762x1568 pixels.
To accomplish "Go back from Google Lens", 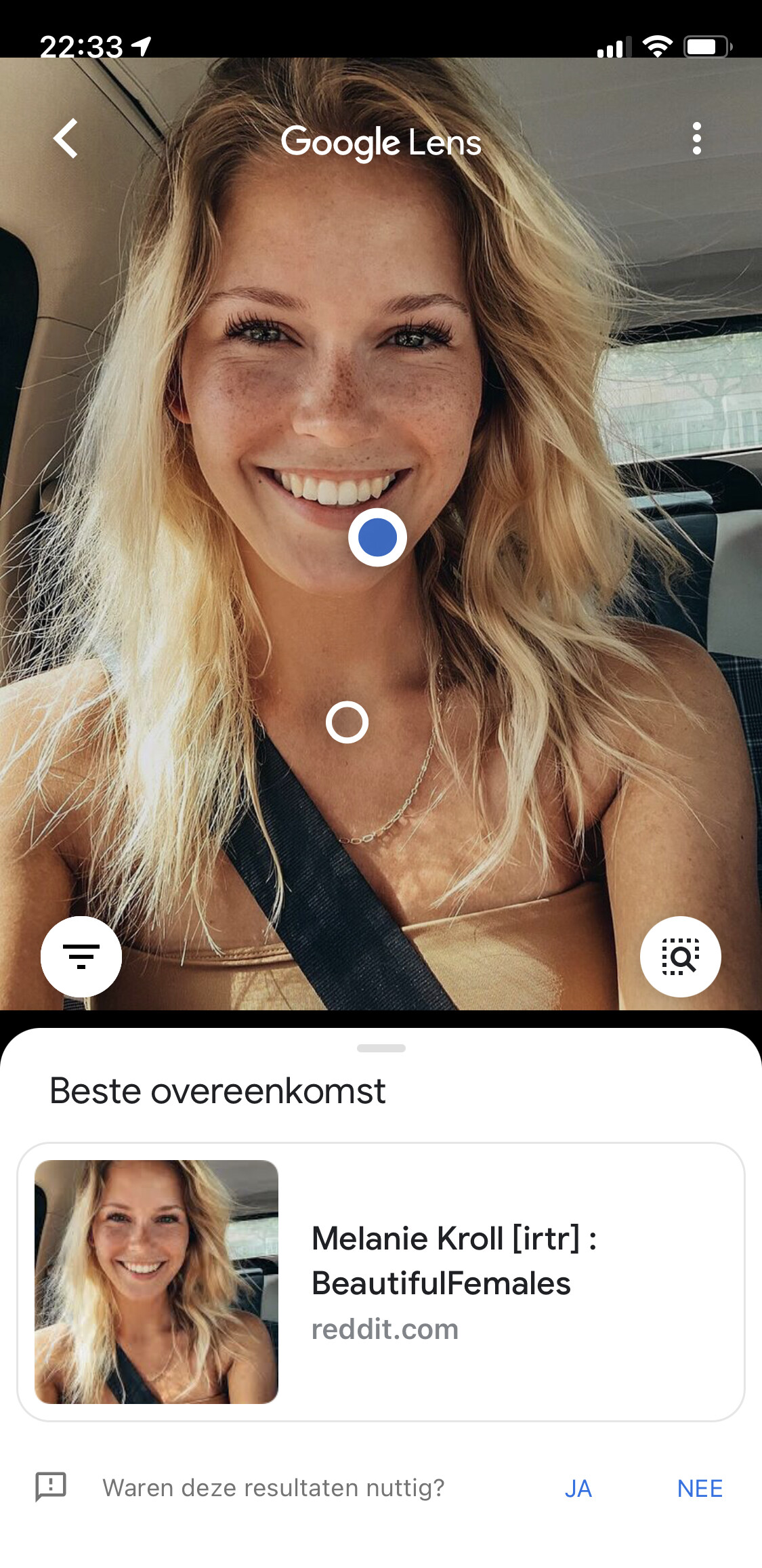I will point(66,139).
